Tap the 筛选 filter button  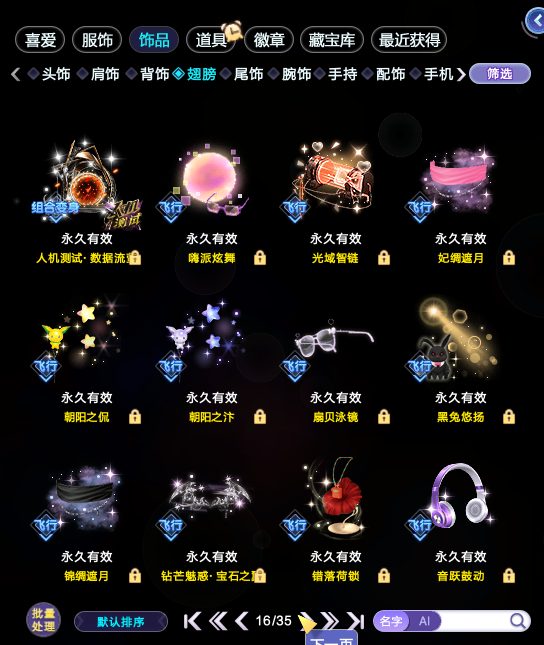click(500, 74)
